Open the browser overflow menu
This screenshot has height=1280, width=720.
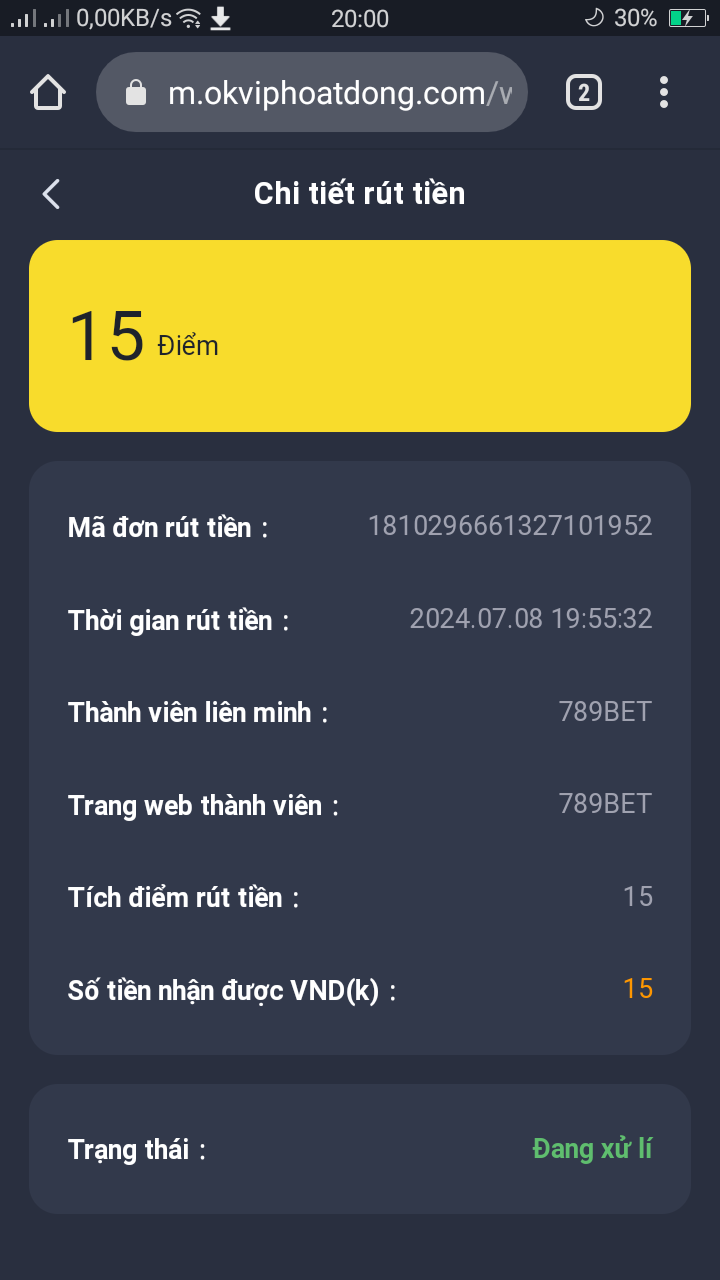[x=664, y=93]
